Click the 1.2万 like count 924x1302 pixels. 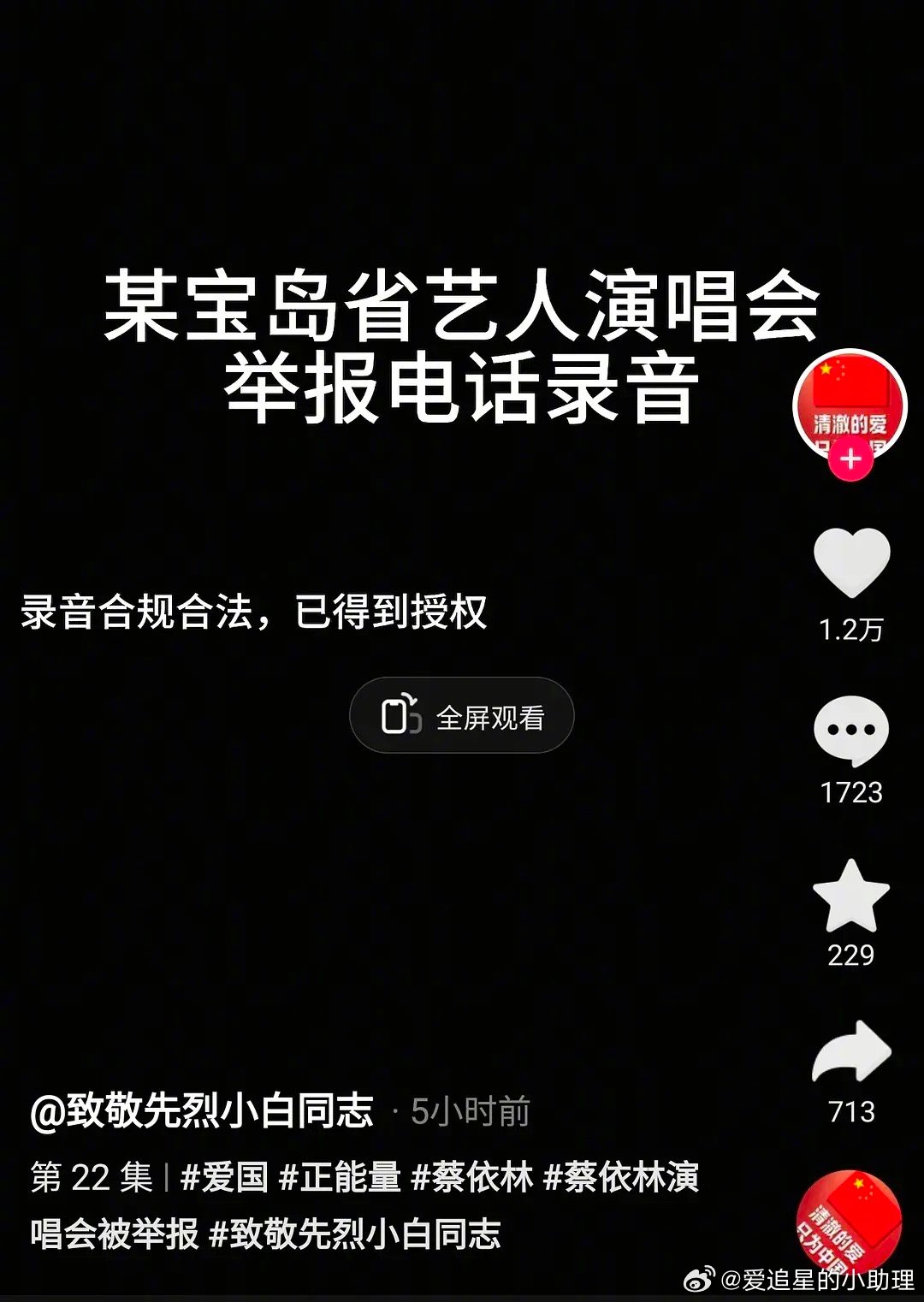[850, 630]
